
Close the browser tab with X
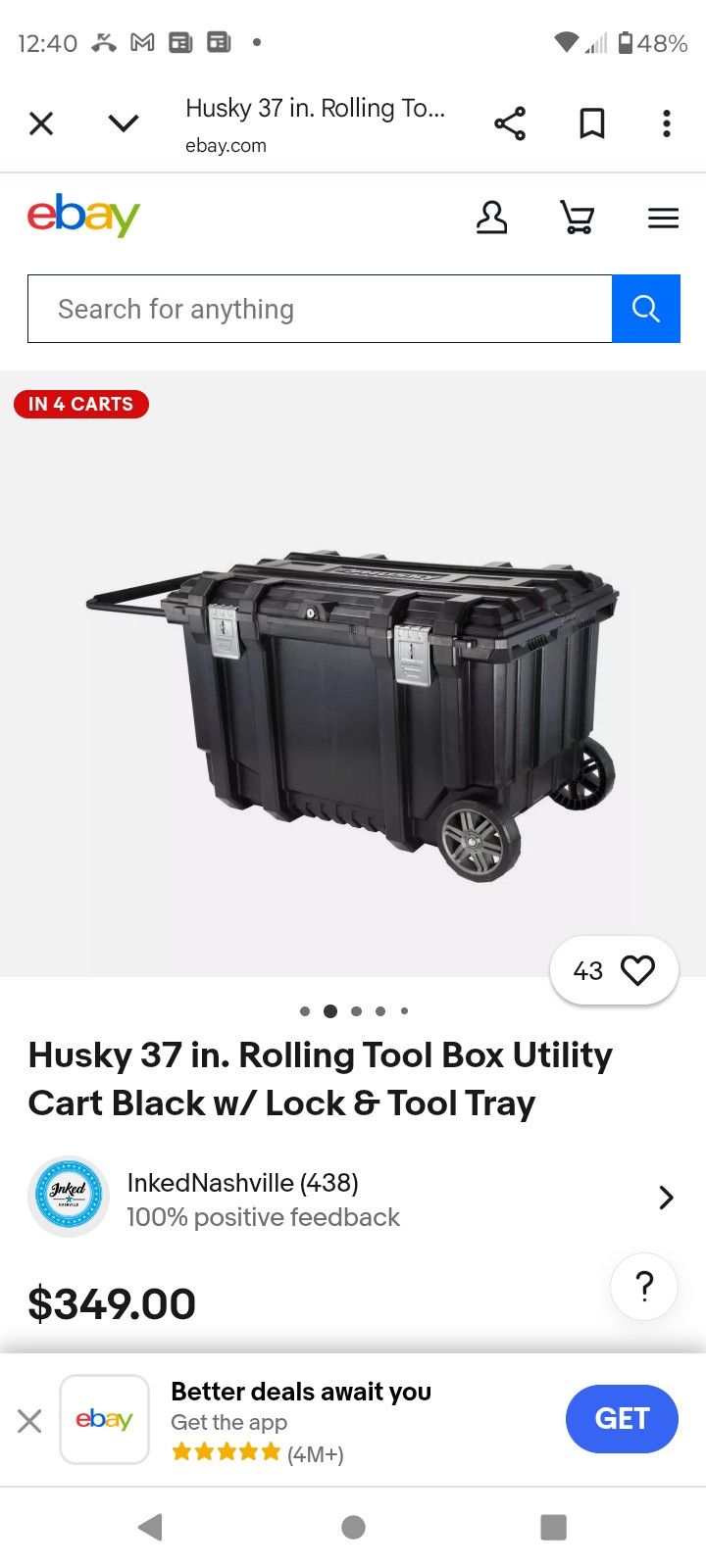[x=41, y=123]
